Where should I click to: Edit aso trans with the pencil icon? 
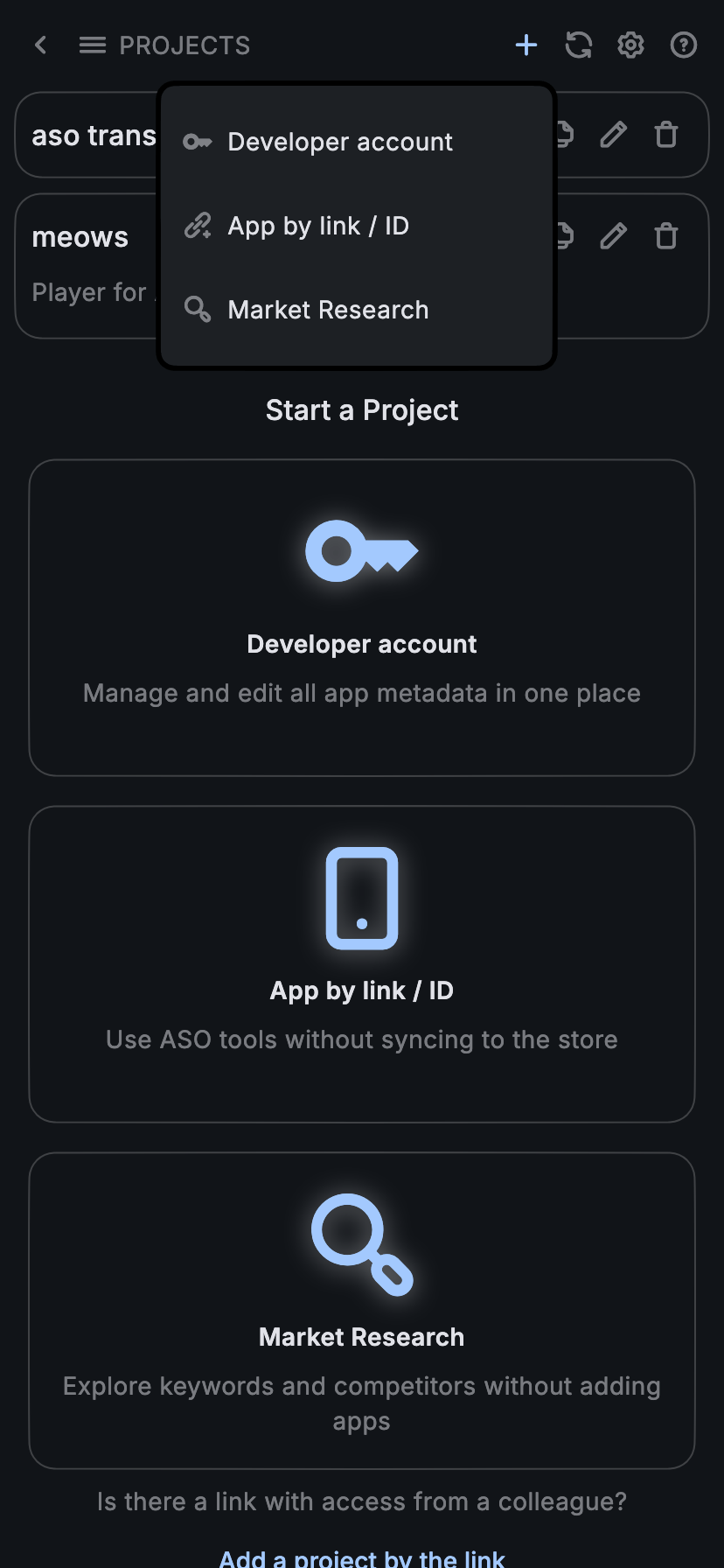(x=613, y=134)
